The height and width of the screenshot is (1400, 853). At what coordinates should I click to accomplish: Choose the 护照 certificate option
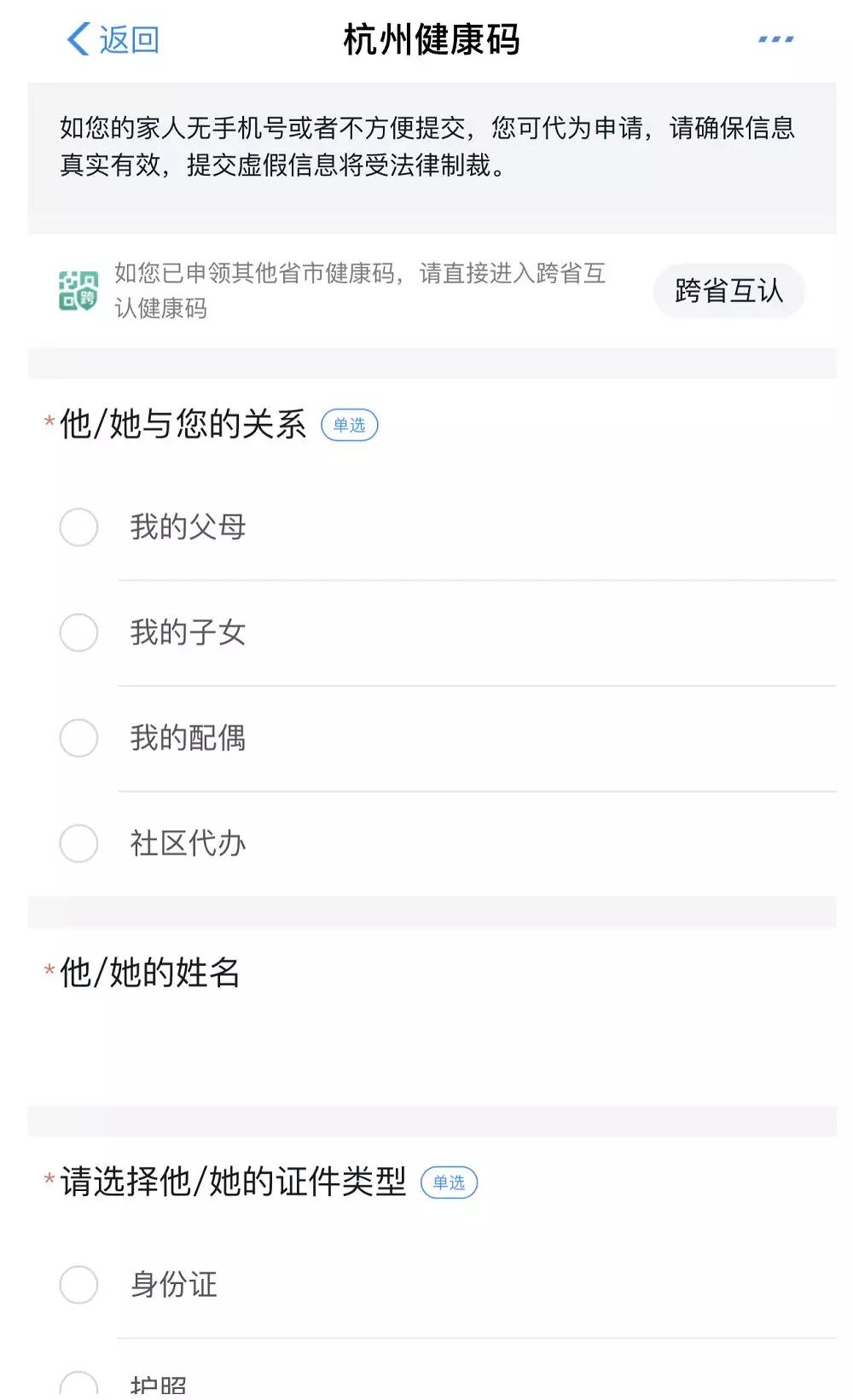tap(79, 1389)
